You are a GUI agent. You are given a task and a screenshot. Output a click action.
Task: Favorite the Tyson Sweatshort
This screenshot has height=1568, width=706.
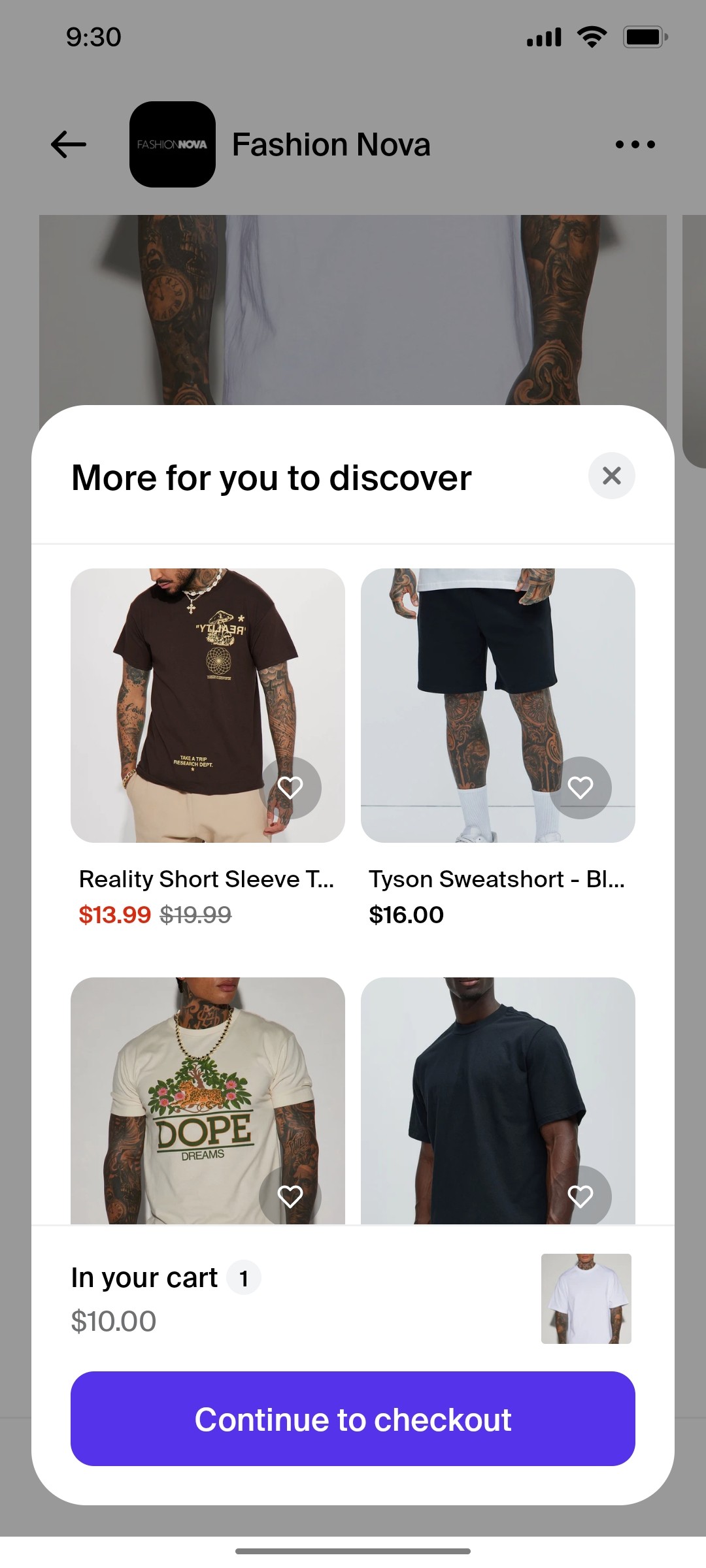tap(580, 787)
